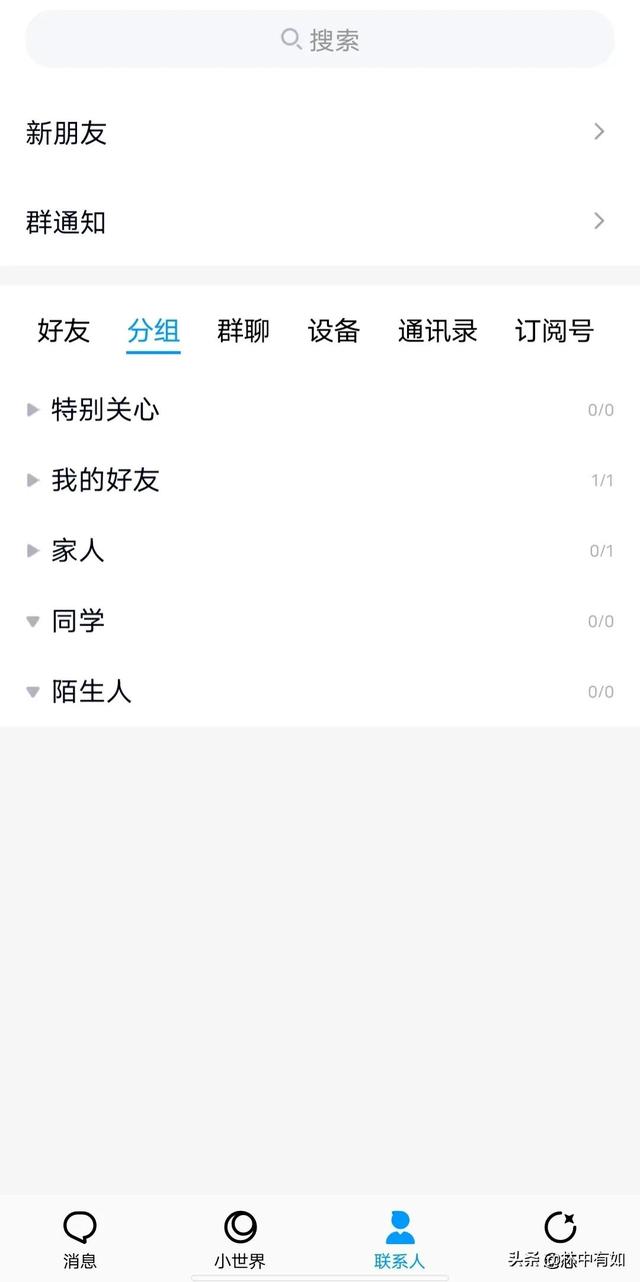Tap 联系人 in bottom navigation

tap(399, 1238)
